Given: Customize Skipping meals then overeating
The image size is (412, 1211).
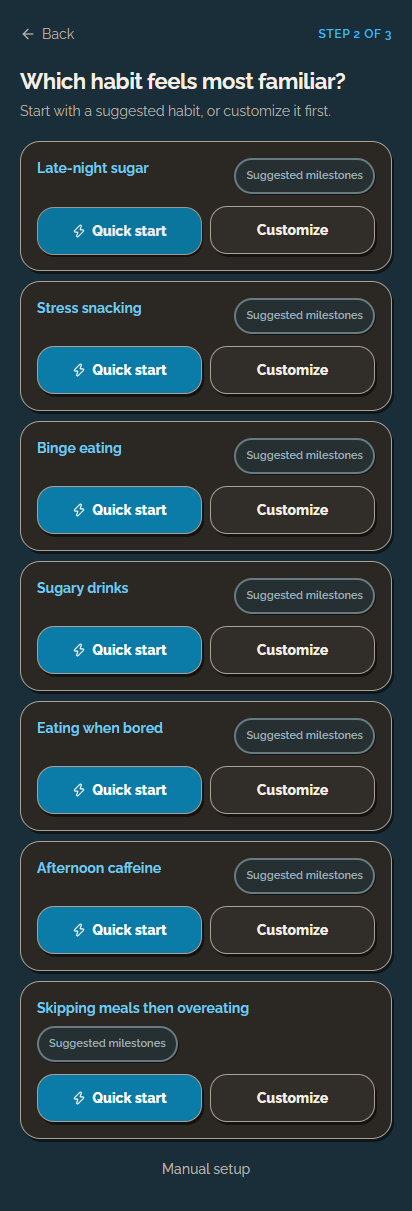Looking at the screenshot, I should click(292, 1098).
